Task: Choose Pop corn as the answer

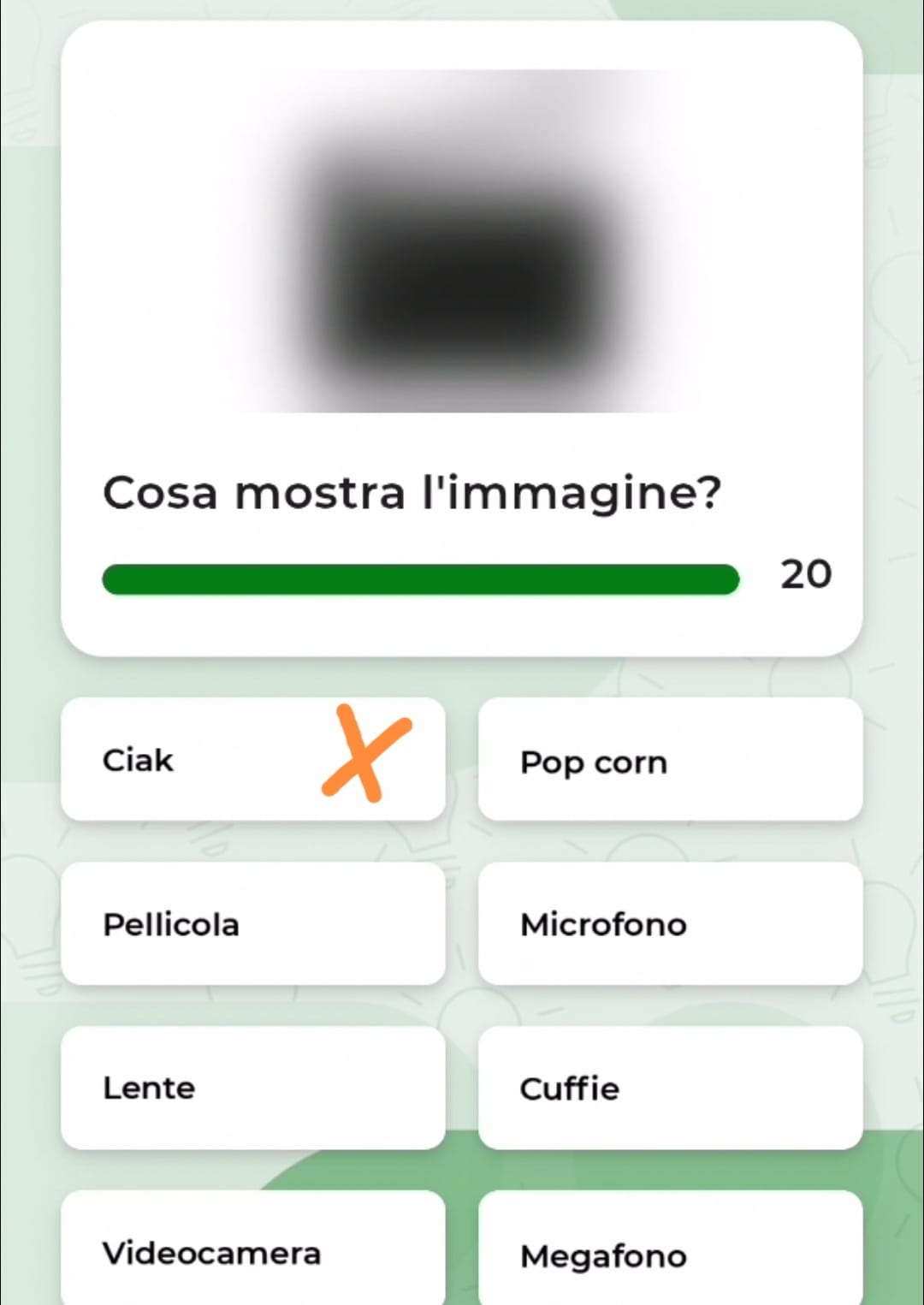Action: (x=670, y=760)
